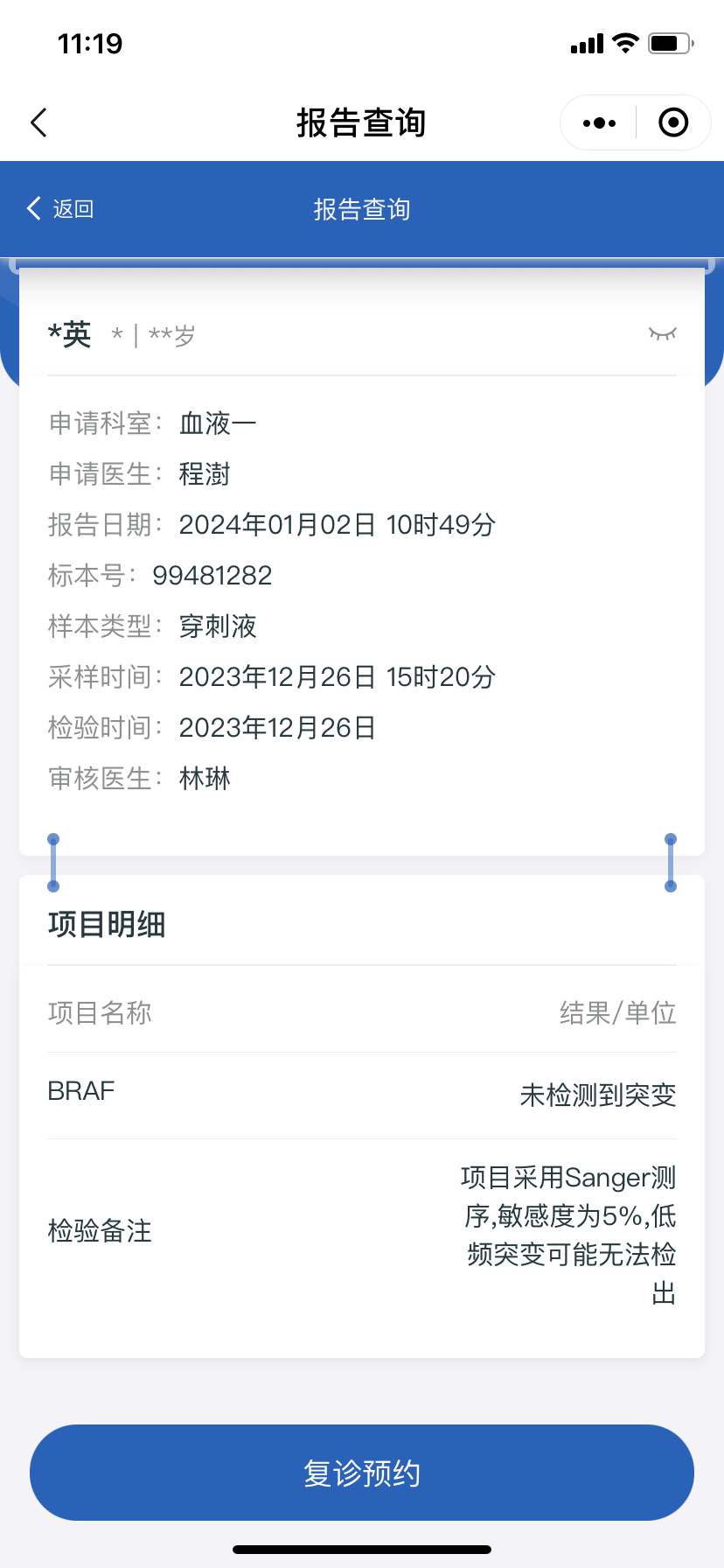
Task: Open the mini program more options menu
Action: point(599,123)
